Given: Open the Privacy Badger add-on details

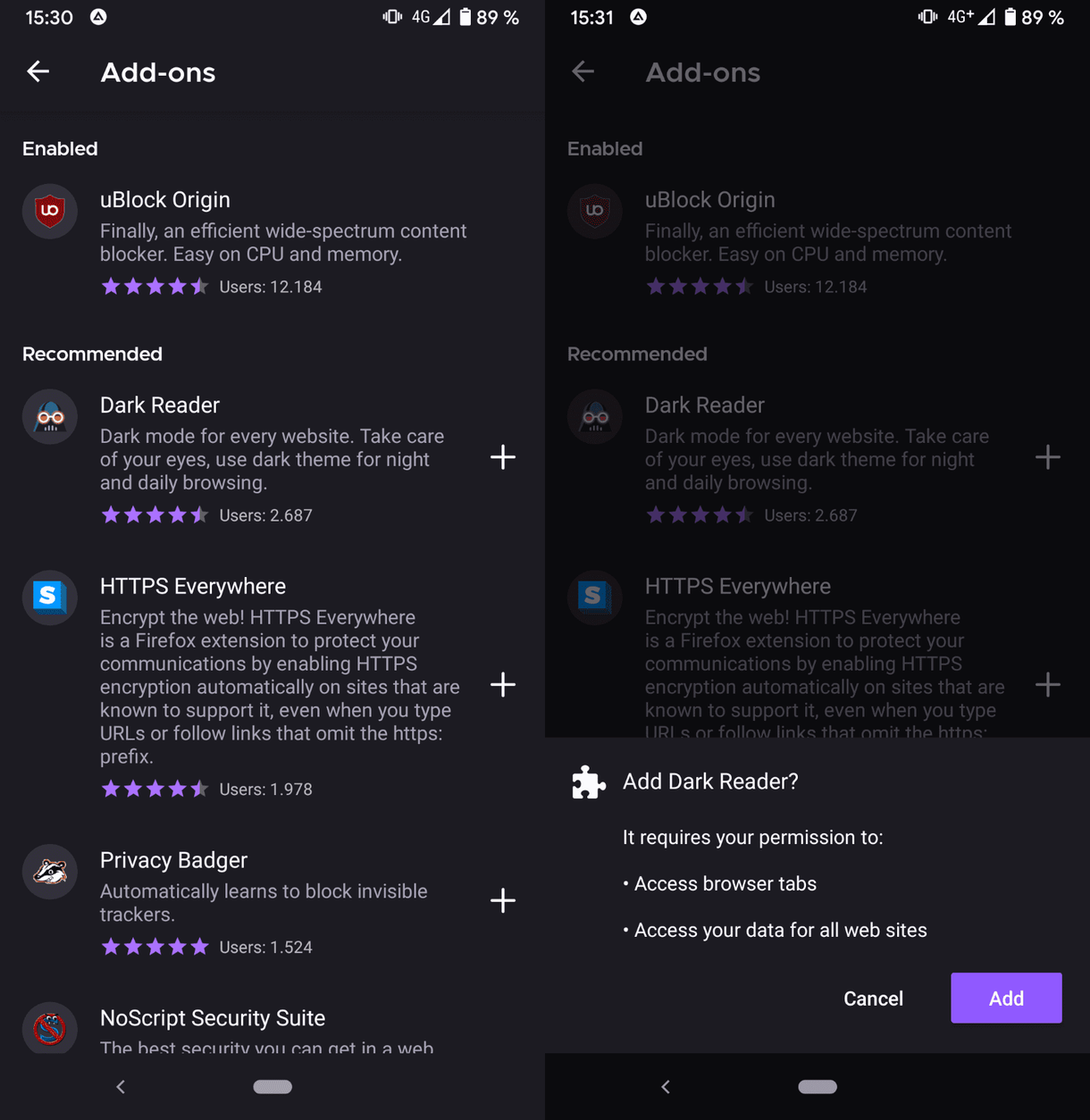Looking at the screenshot, I should (x=174, y=861).
